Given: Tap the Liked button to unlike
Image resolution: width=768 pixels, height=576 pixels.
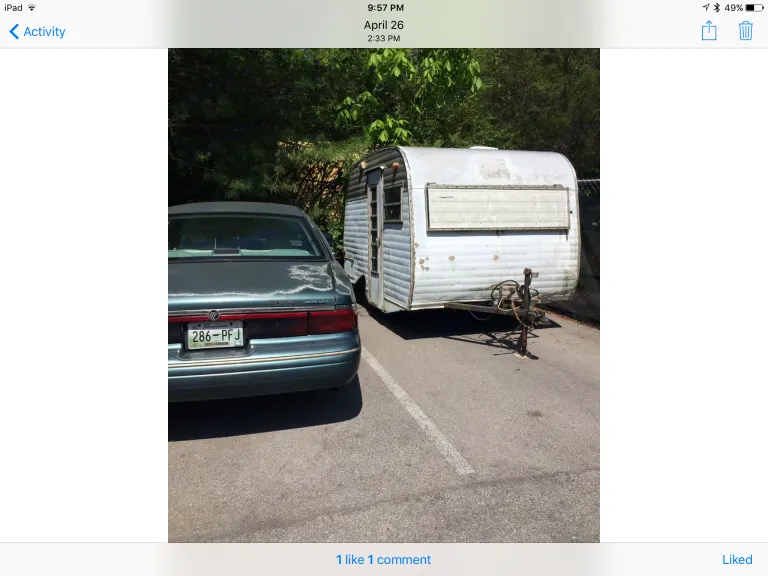Looking at the screenshot, I should 737,560.
